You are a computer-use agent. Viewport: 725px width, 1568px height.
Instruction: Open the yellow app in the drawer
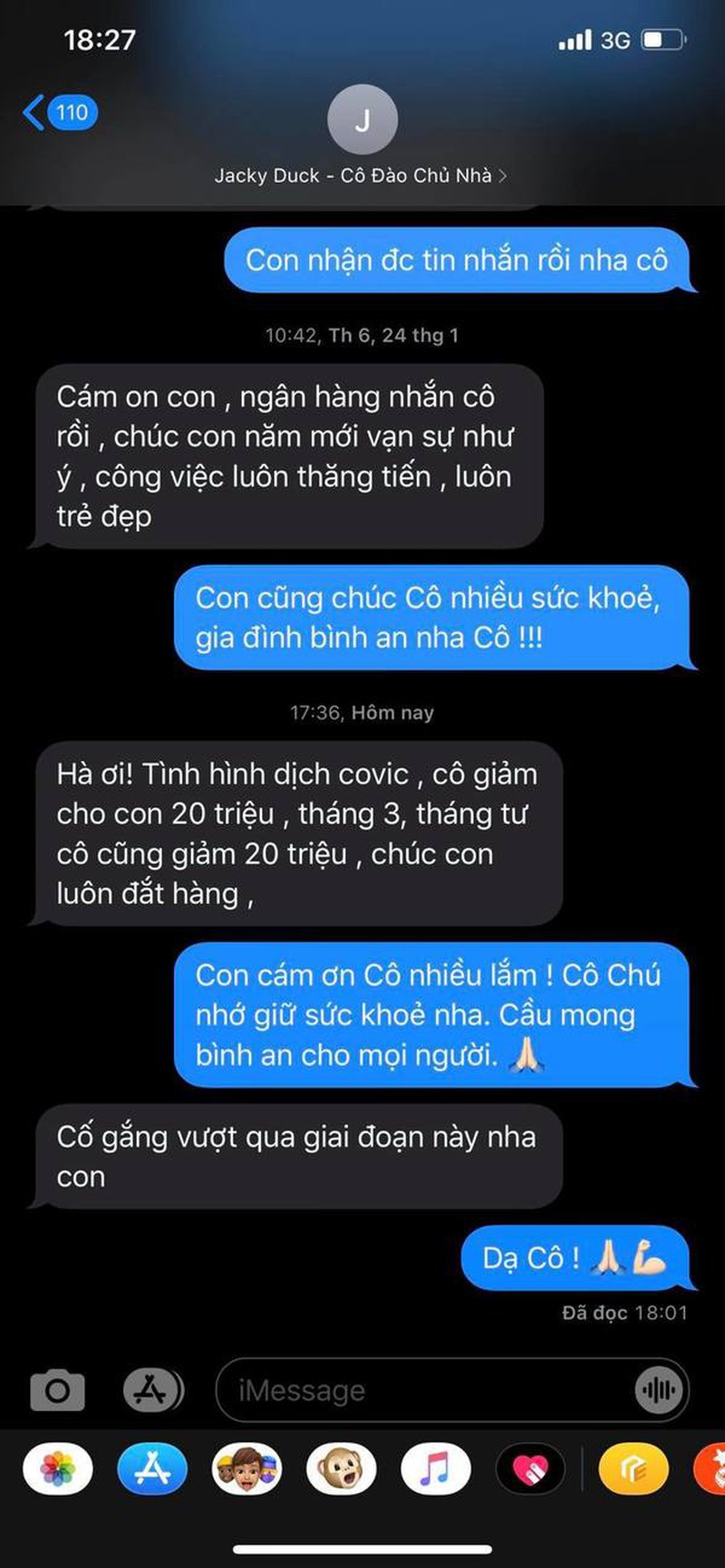coord(634,1468)
